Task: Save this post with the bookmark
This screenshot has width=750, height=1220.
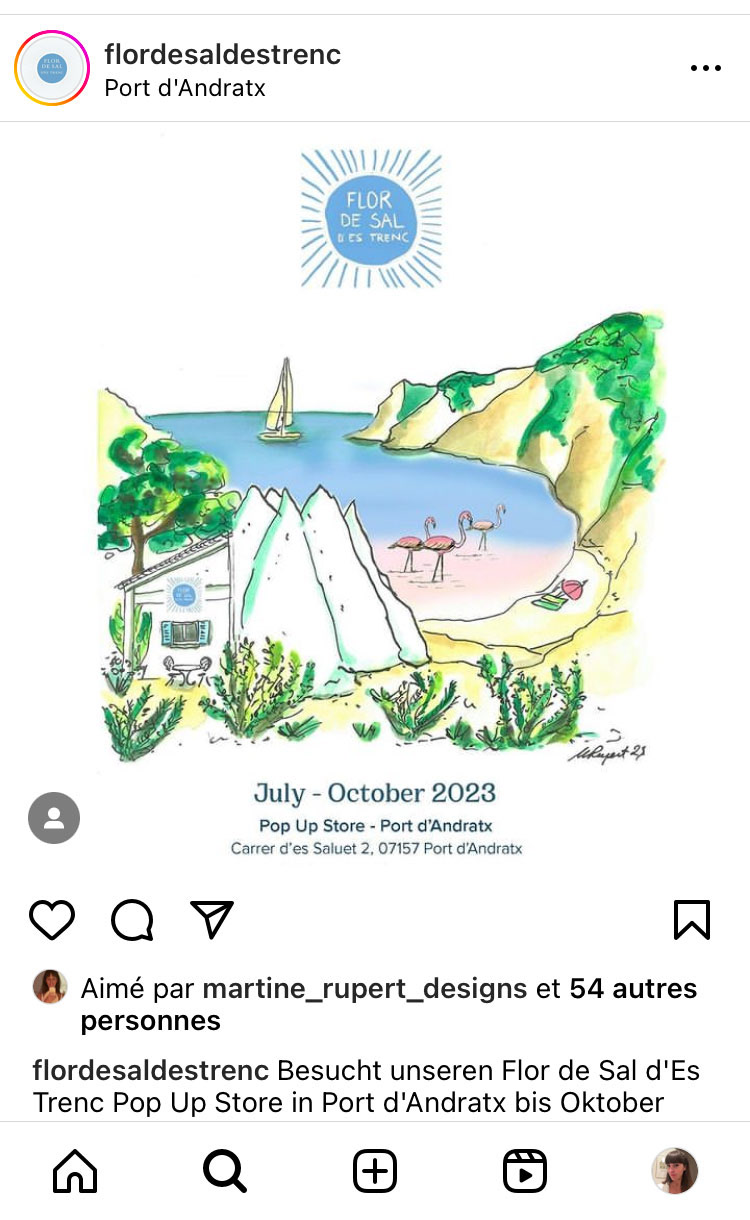Action: 691,919
